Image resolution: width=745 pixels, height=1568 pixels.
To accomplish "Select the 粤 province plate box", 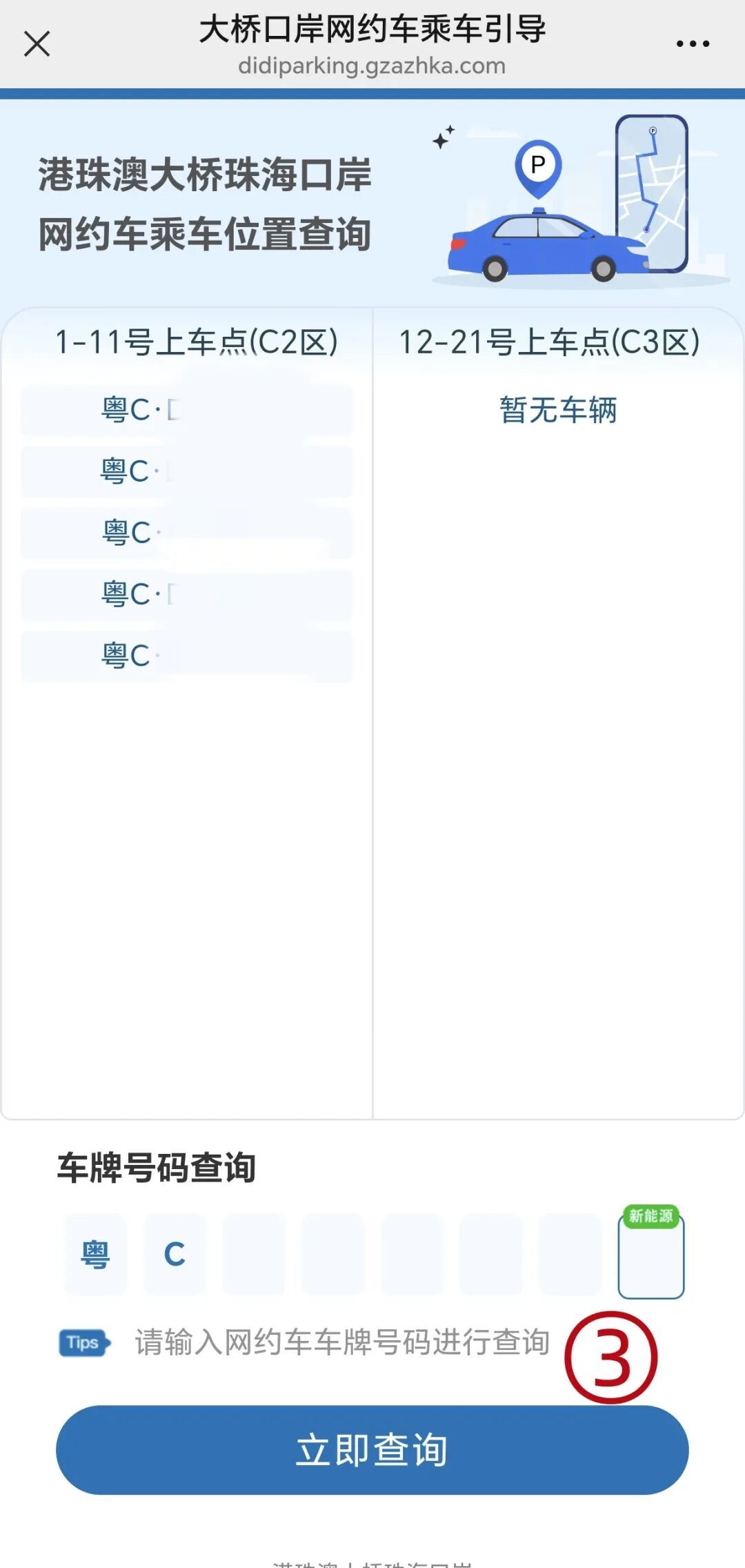I will 96,1254.
